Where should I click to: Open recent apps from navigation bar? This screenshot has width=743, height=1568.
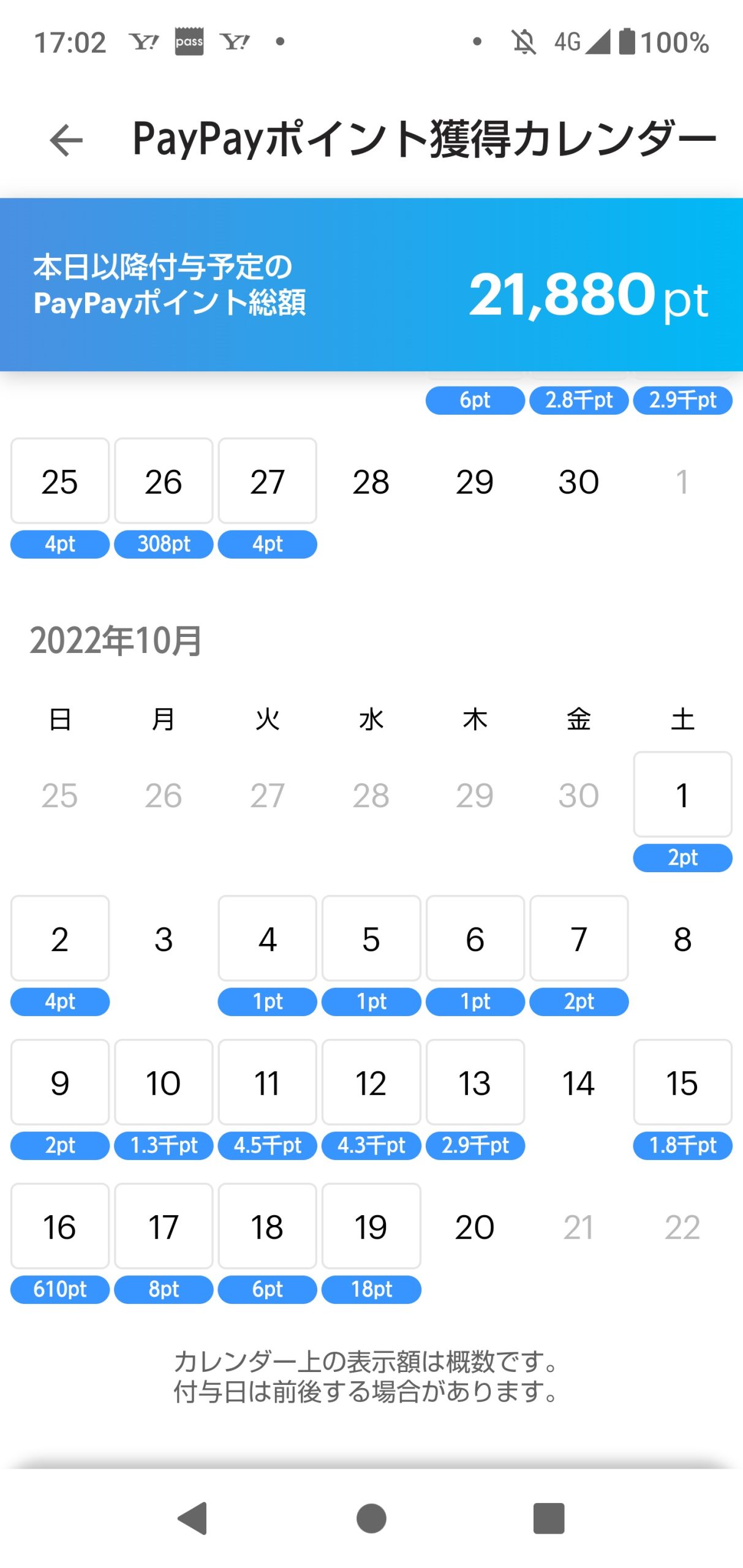(x=548, y=1518)
